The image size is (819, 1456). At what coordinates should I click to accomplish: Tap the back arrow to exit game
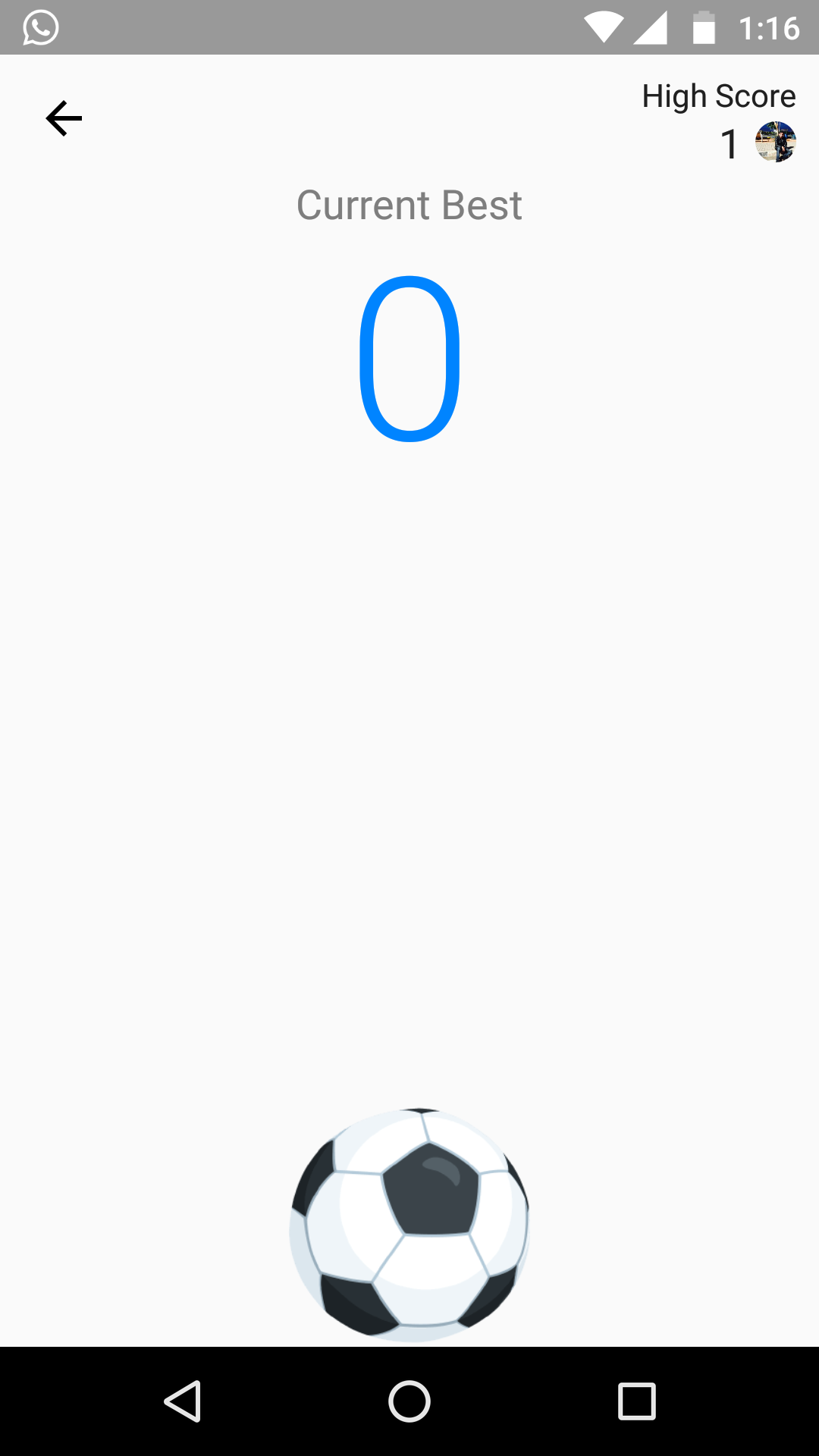(x=64, y=118)
